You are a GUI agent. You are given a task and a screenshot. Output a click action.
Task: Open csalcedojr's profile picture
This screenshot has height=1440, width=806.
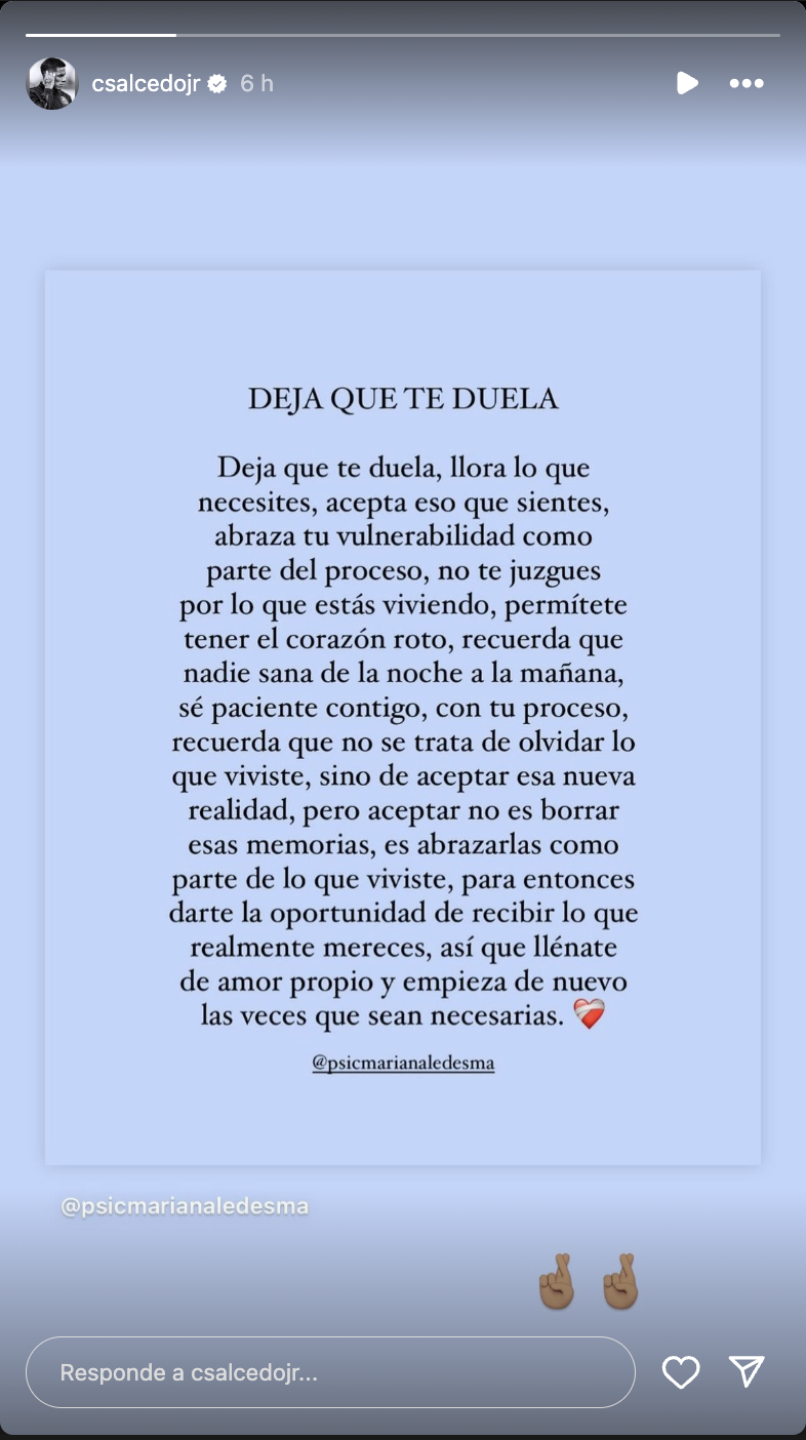click(52, 84)
